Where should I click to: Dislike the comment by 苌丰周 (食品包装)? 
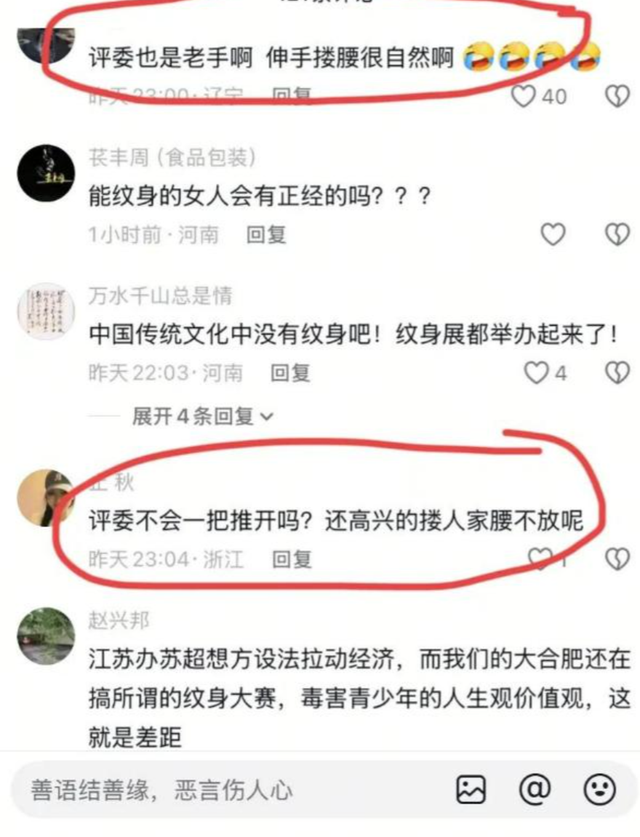(x=617, y=234)
